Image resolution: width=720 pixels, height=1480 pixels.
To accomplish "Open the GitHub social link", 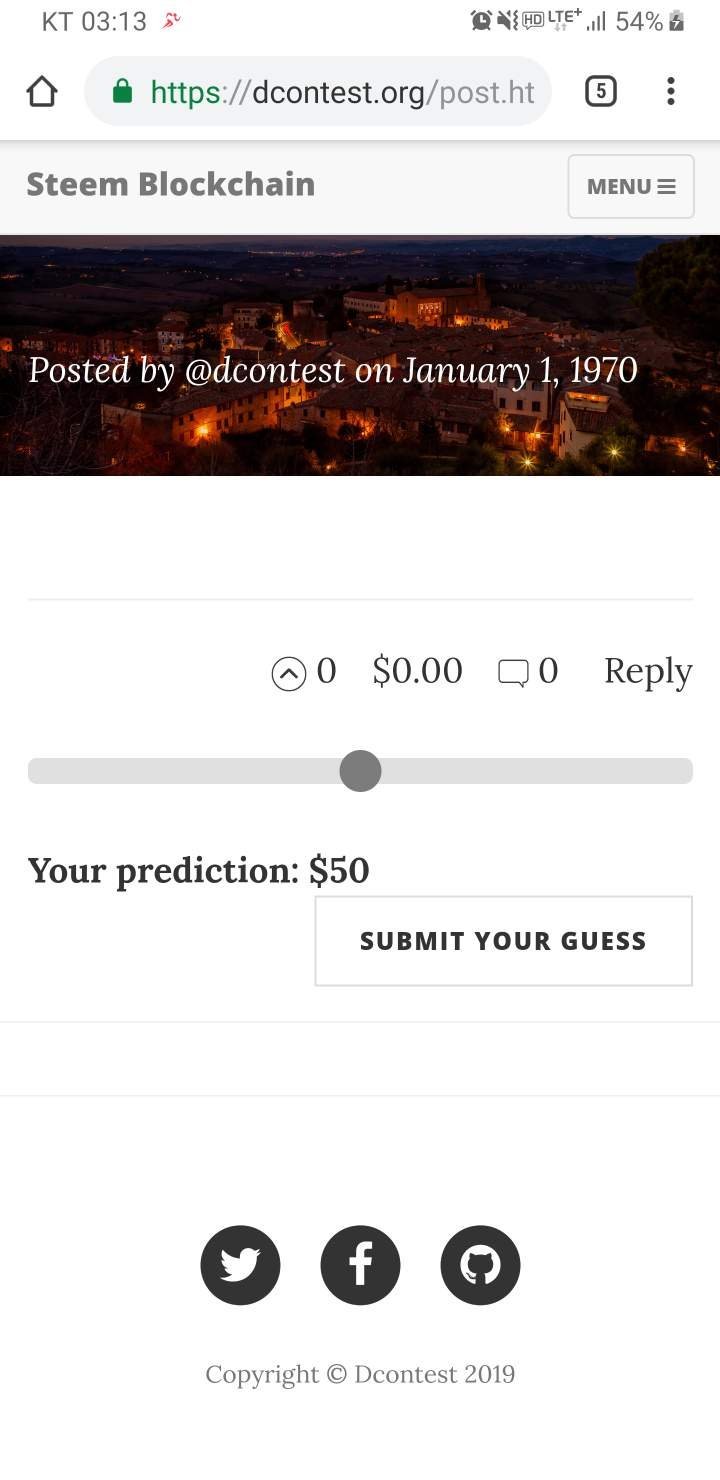I will (x=480, y=1265).
